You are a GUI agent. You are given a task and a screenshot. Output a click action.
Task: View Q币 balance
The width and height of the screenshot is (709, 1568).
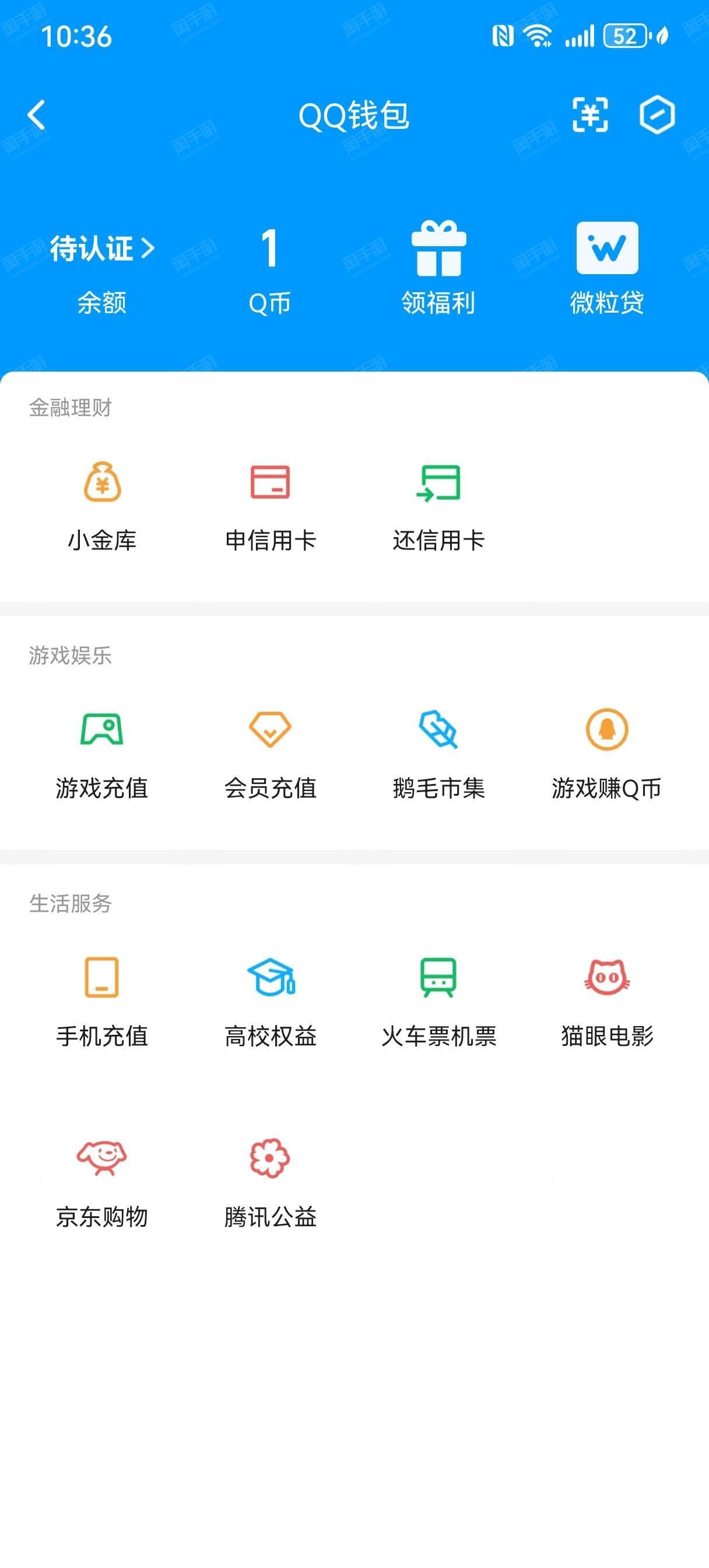(269, 272)
